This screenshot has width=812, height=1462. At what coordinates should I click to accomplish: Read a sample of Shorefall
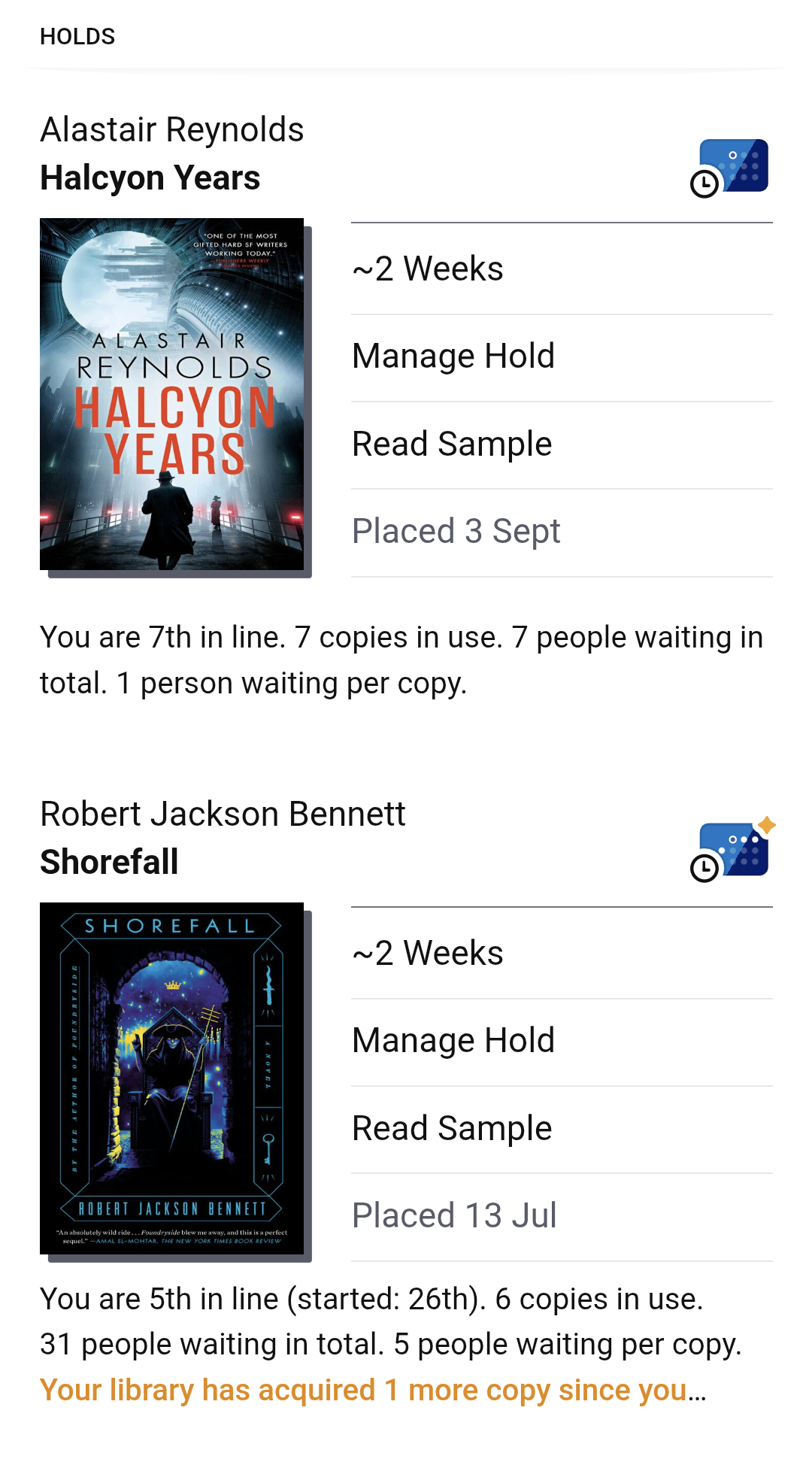562,1130
